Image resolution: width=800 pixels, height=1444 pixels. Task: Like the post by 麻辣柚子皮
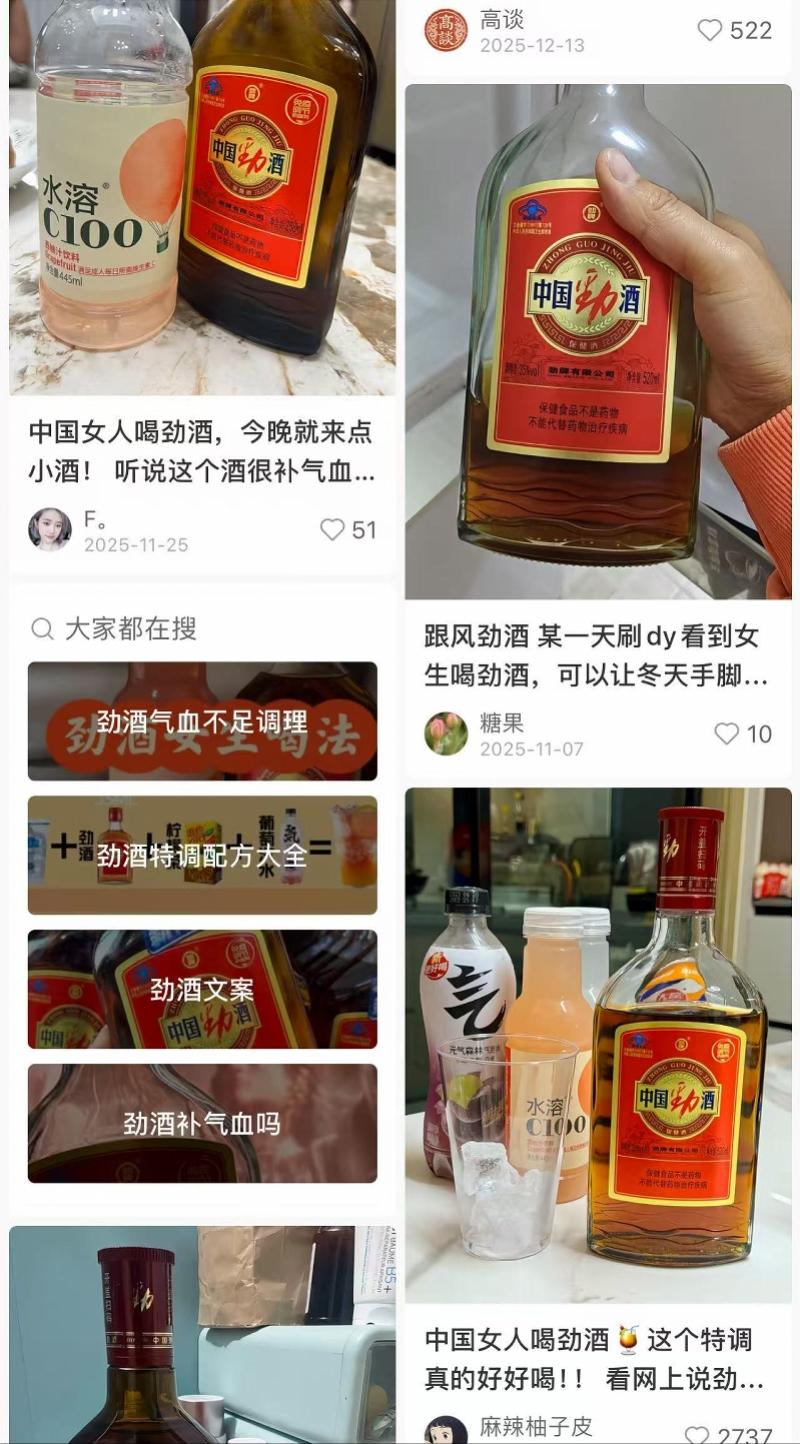[x=697, y=1434]
